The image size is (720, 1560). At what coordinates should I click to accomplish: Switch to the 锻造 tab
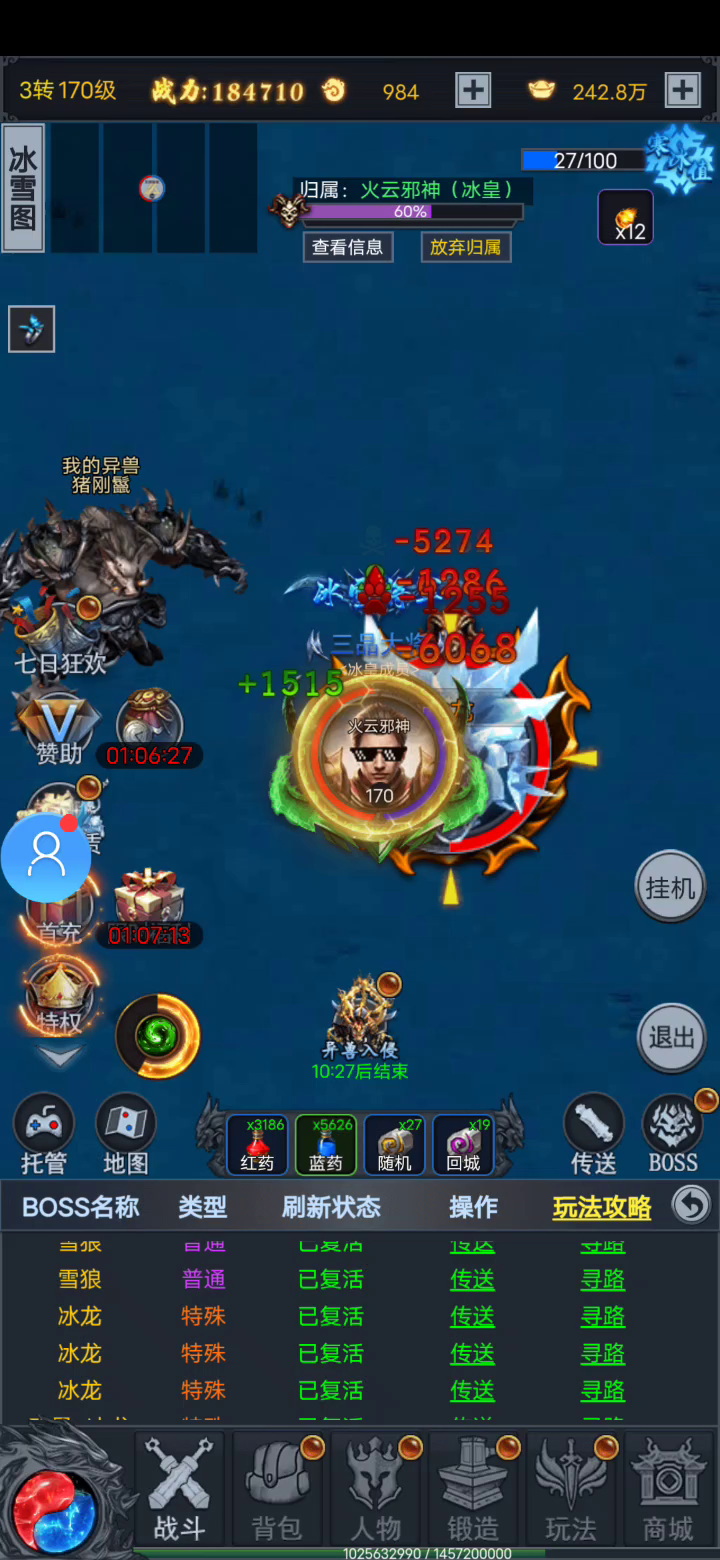pyautogui.click(x=473, y=1490)
